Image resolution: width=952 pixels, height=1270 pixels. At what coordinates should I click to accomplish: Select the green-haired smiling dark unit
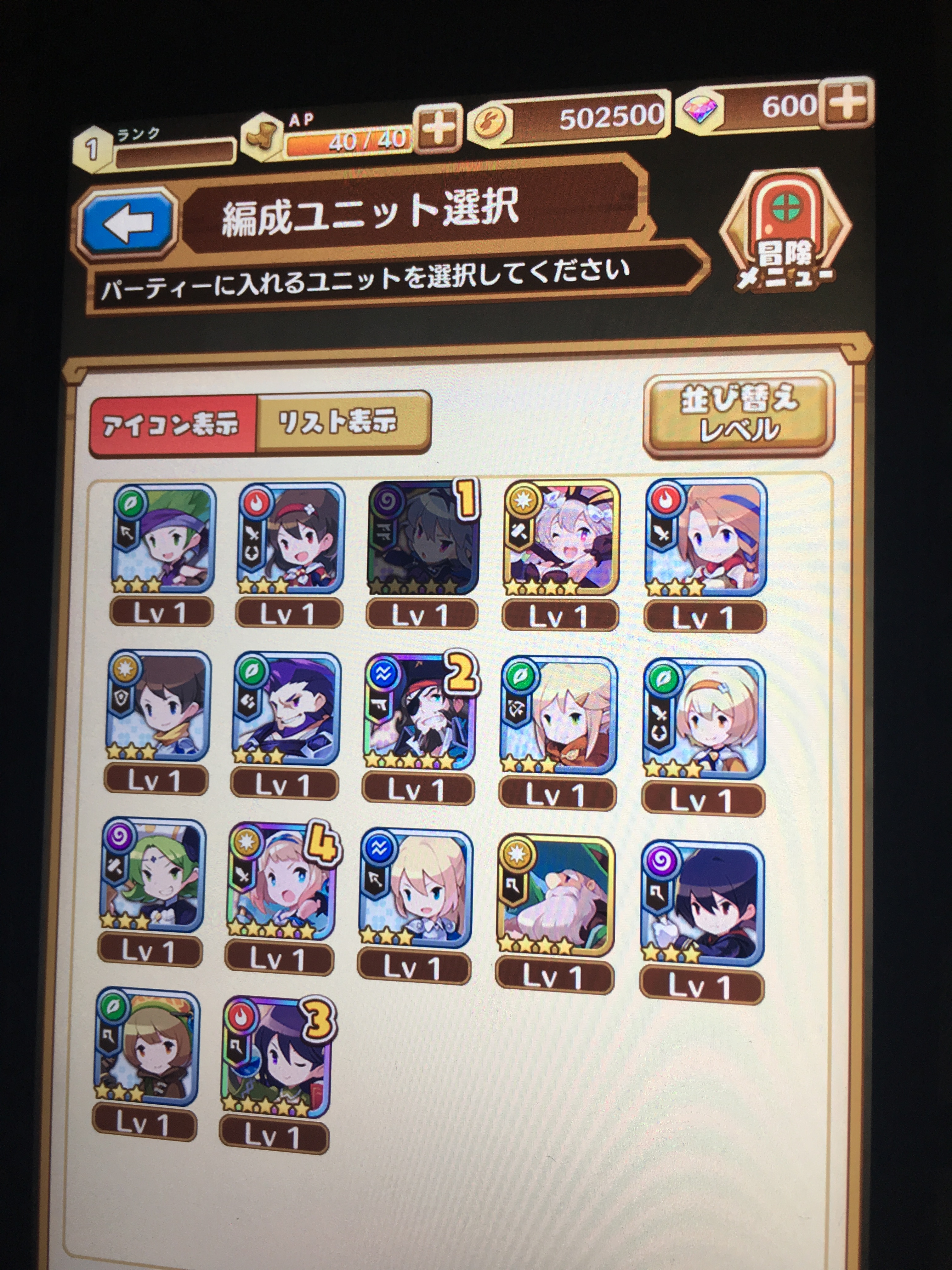[153, 875]
